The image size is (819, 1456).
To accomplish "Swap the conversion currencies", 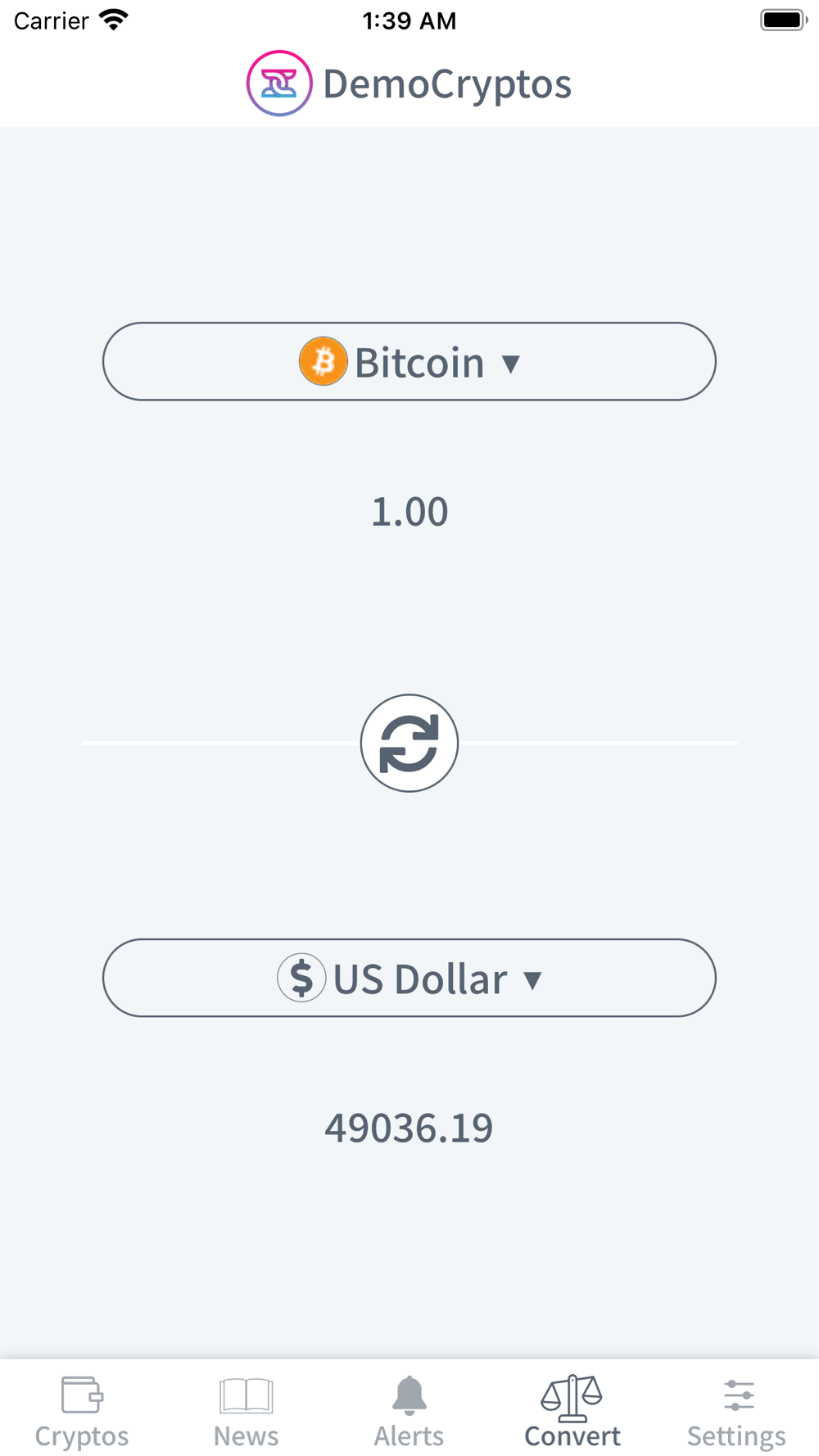I will coord(409,743).
